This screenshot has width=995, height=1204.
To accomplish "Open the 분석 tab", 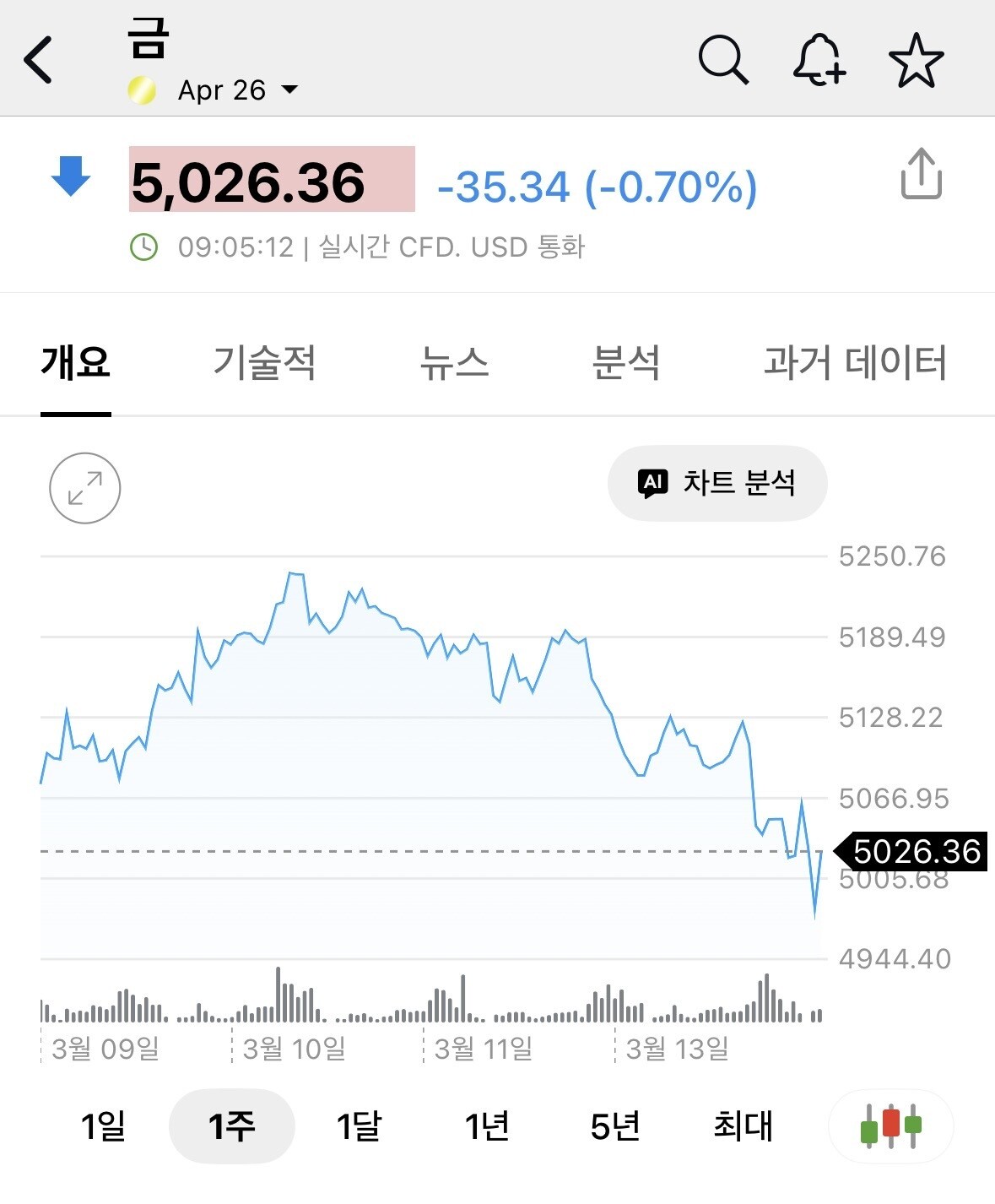I will pyautogui.click(x=625, y=363).
